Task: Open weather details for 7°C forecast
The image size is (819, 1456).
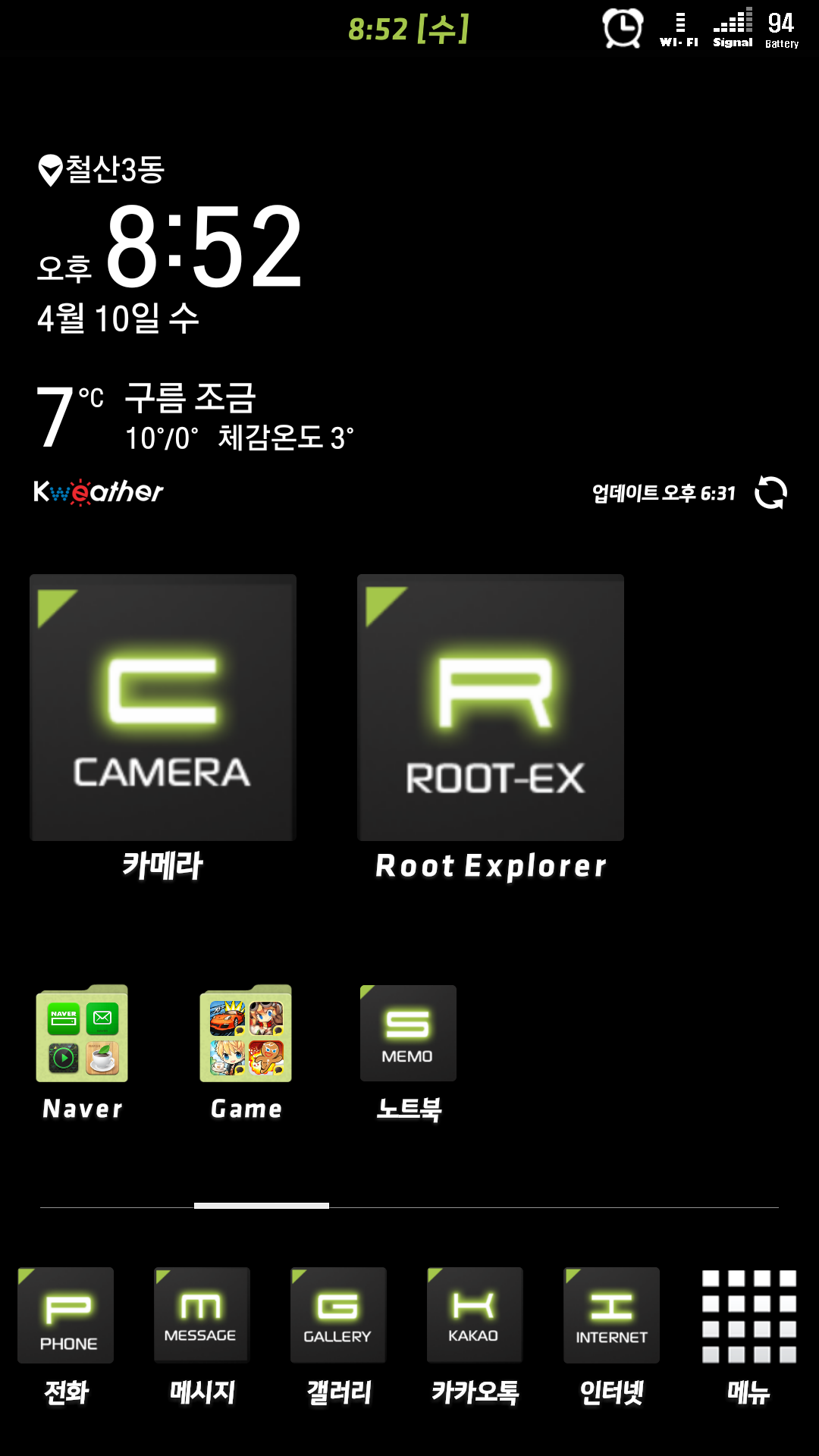Action: [193, 417]
